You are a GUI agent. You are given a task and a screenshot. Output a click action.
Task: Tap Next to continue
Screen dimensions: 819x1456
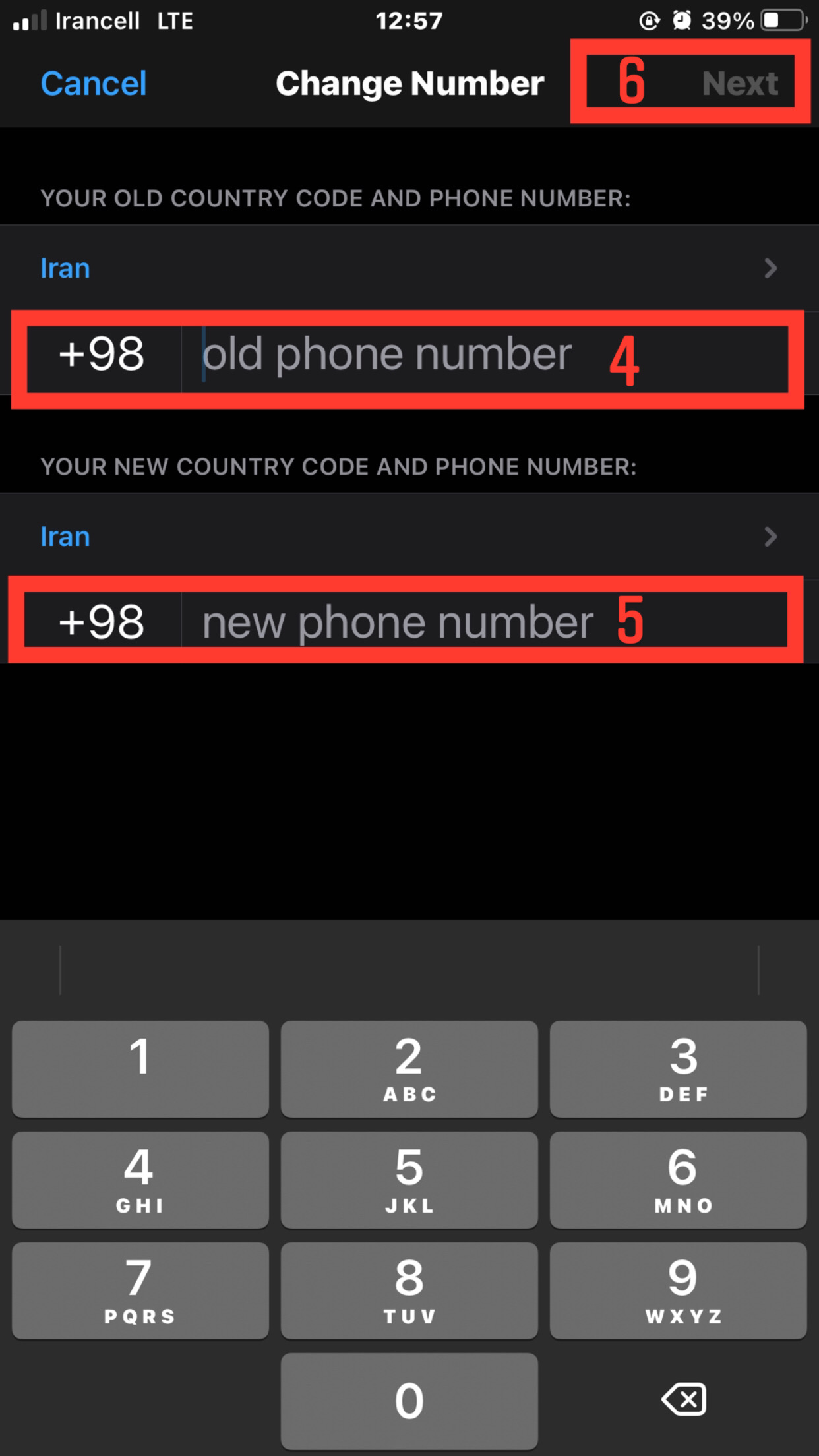click(740, 84)
